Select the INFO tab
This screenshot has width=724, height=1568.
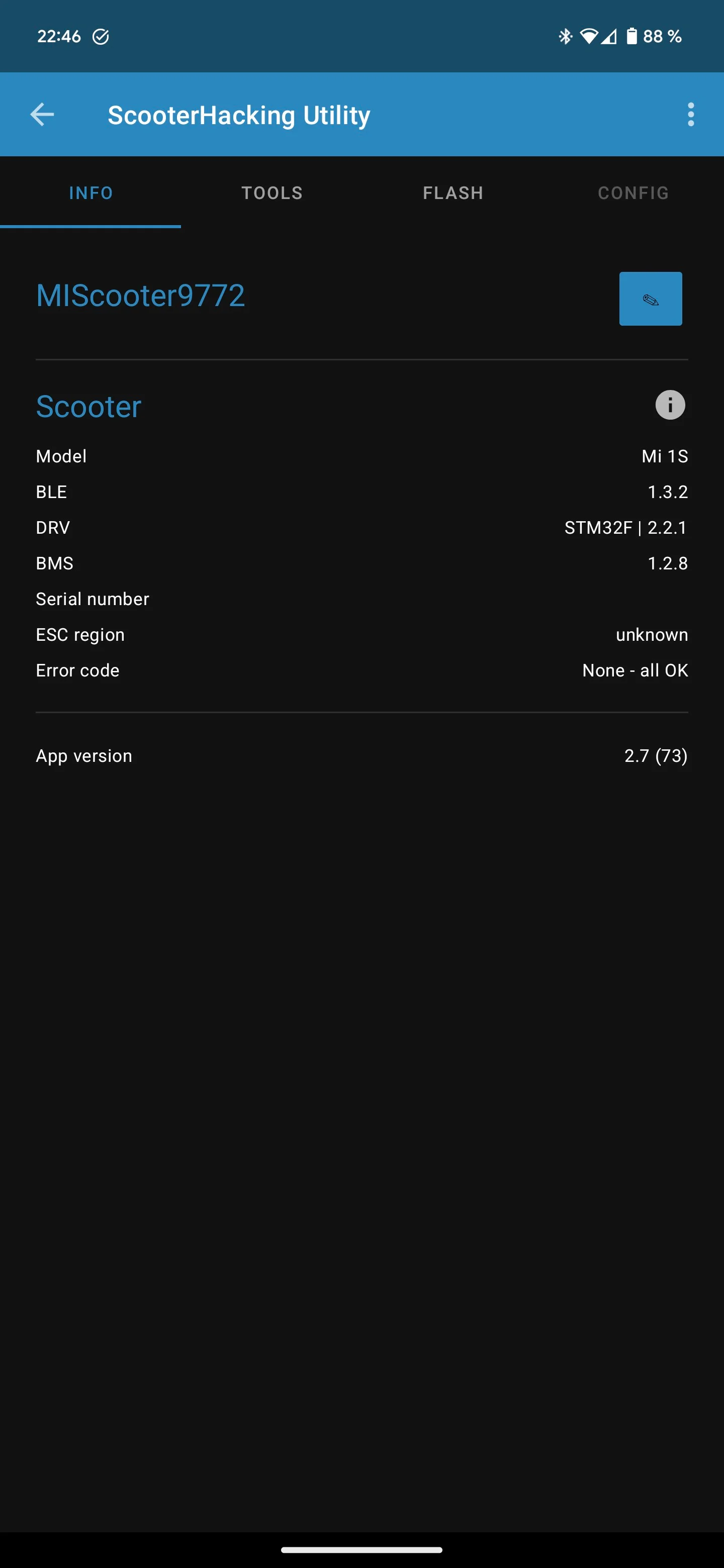(x=90, y=193)
